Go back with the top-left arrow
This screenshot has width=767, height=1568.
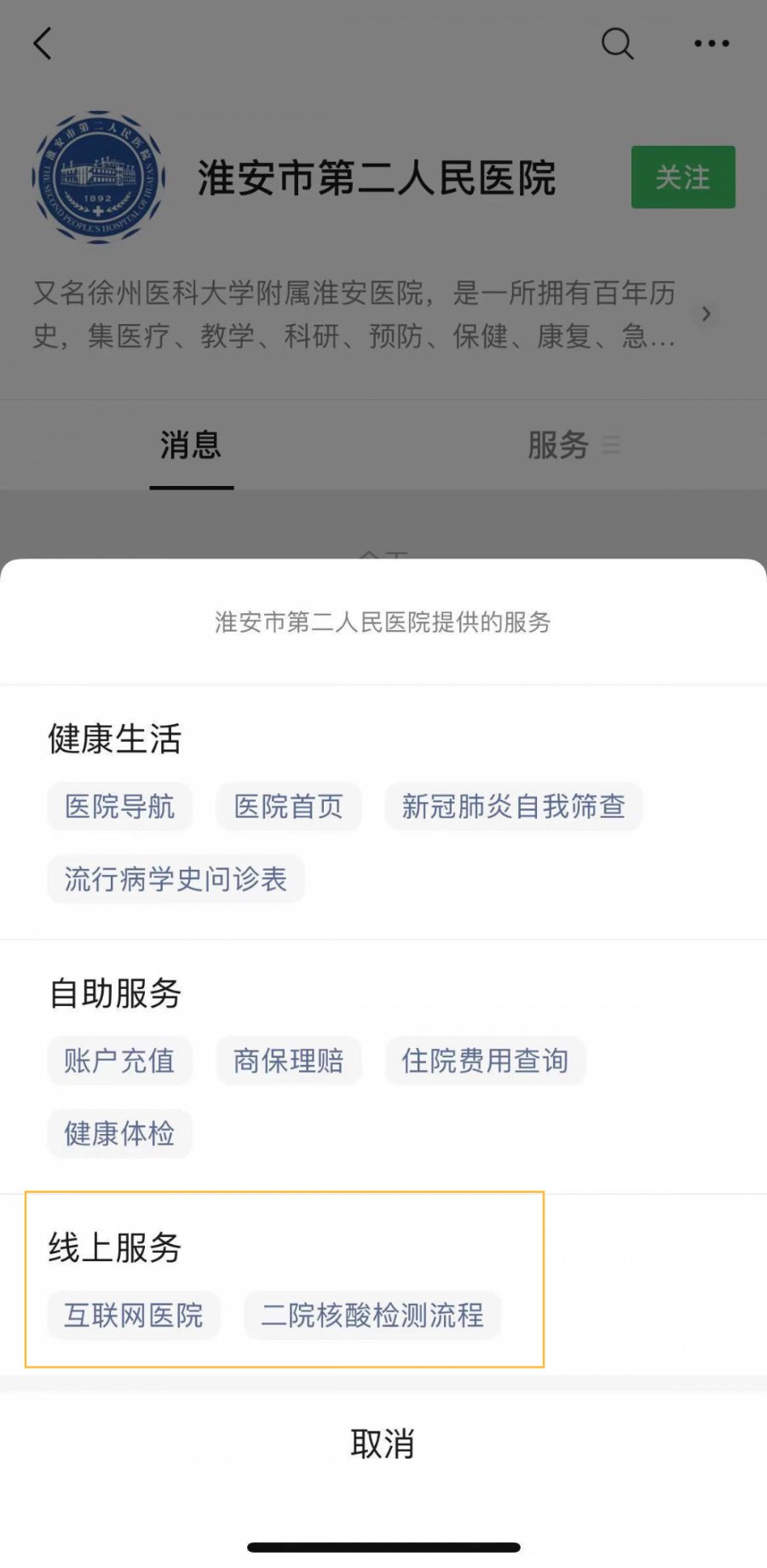(x=43, y=43)
